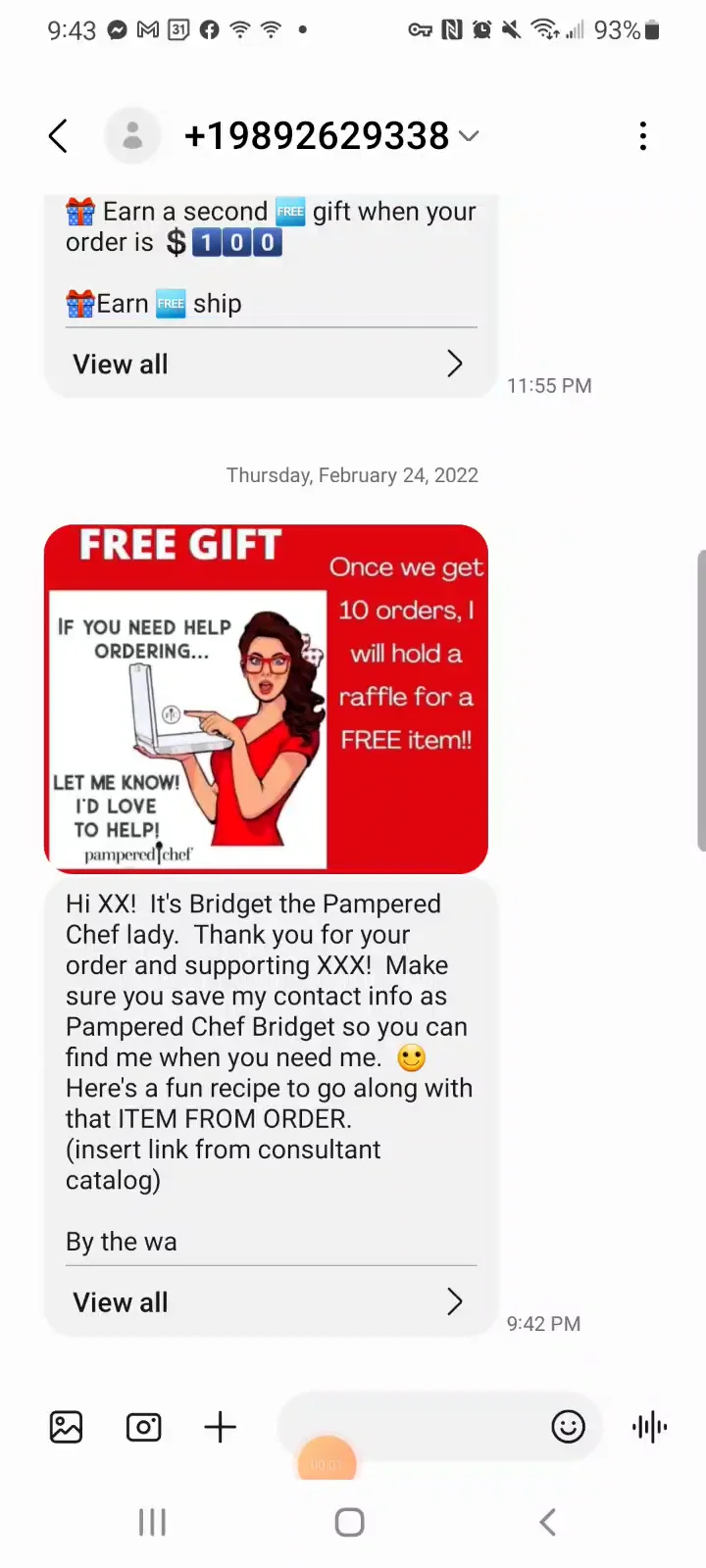Open the gallery image picker

click(67, 1427)
